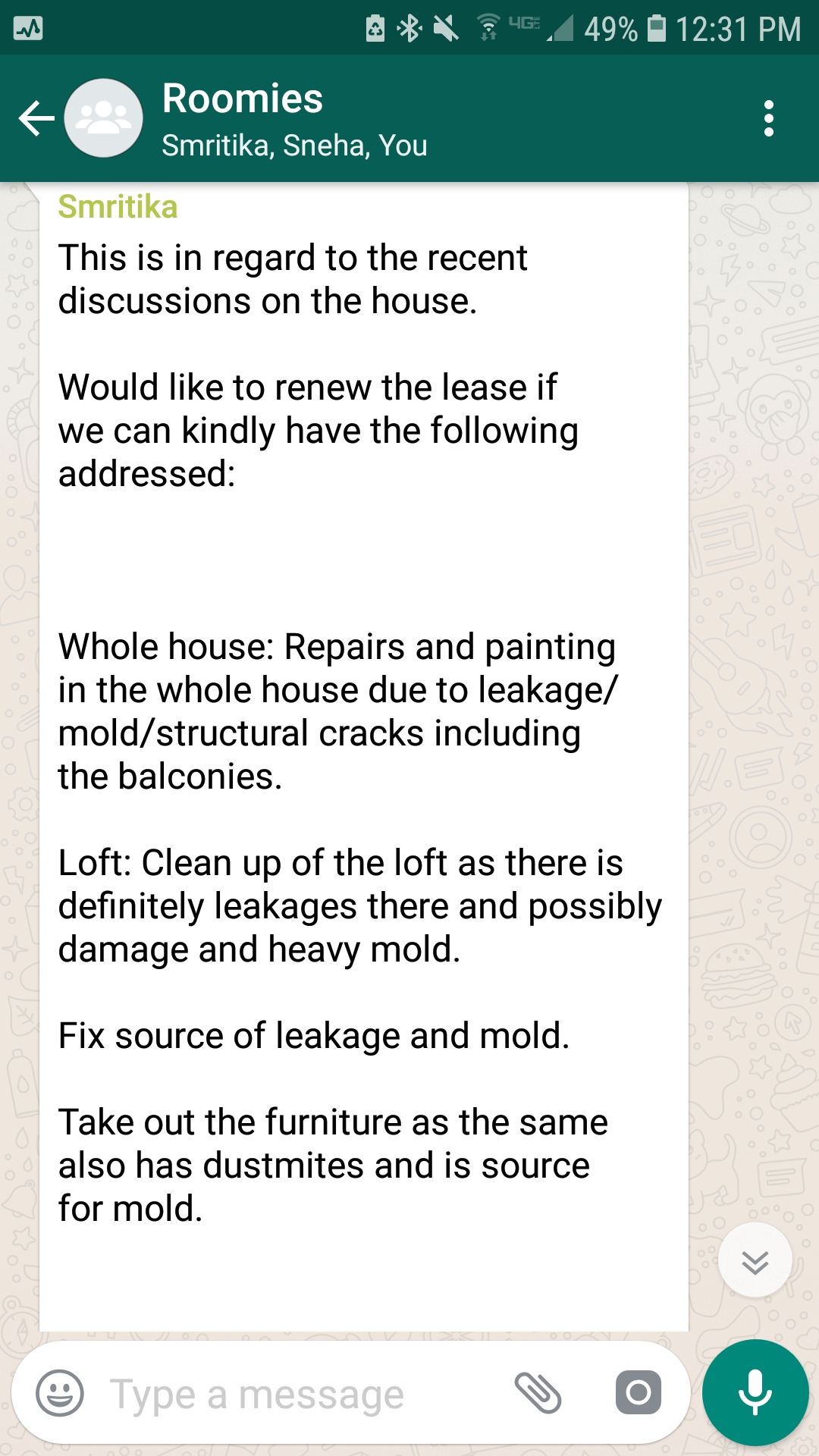This screenshot has width=819, height=1456.
Task: Attach a file with the paperclip
Action: [538, 1393]
